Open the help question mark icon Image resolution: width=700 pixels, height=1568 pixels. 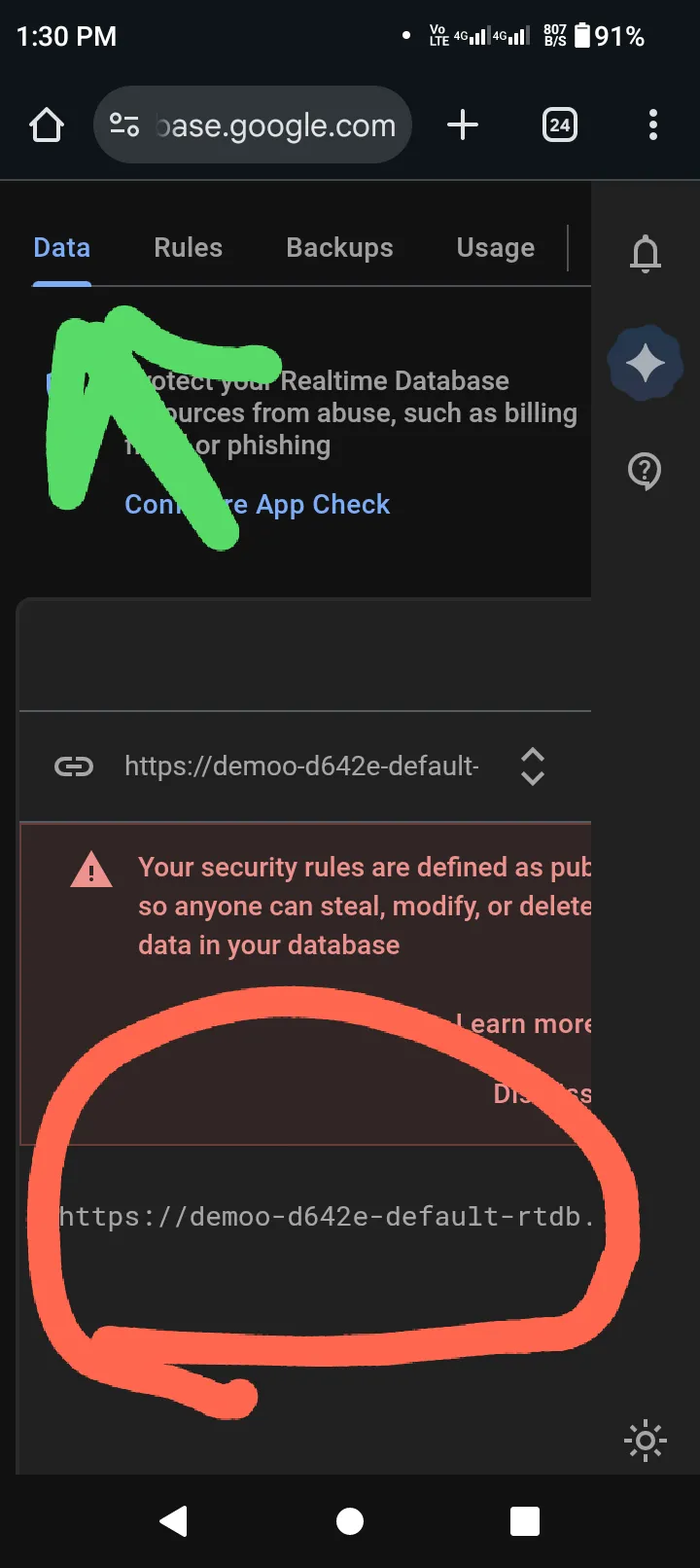645,471
